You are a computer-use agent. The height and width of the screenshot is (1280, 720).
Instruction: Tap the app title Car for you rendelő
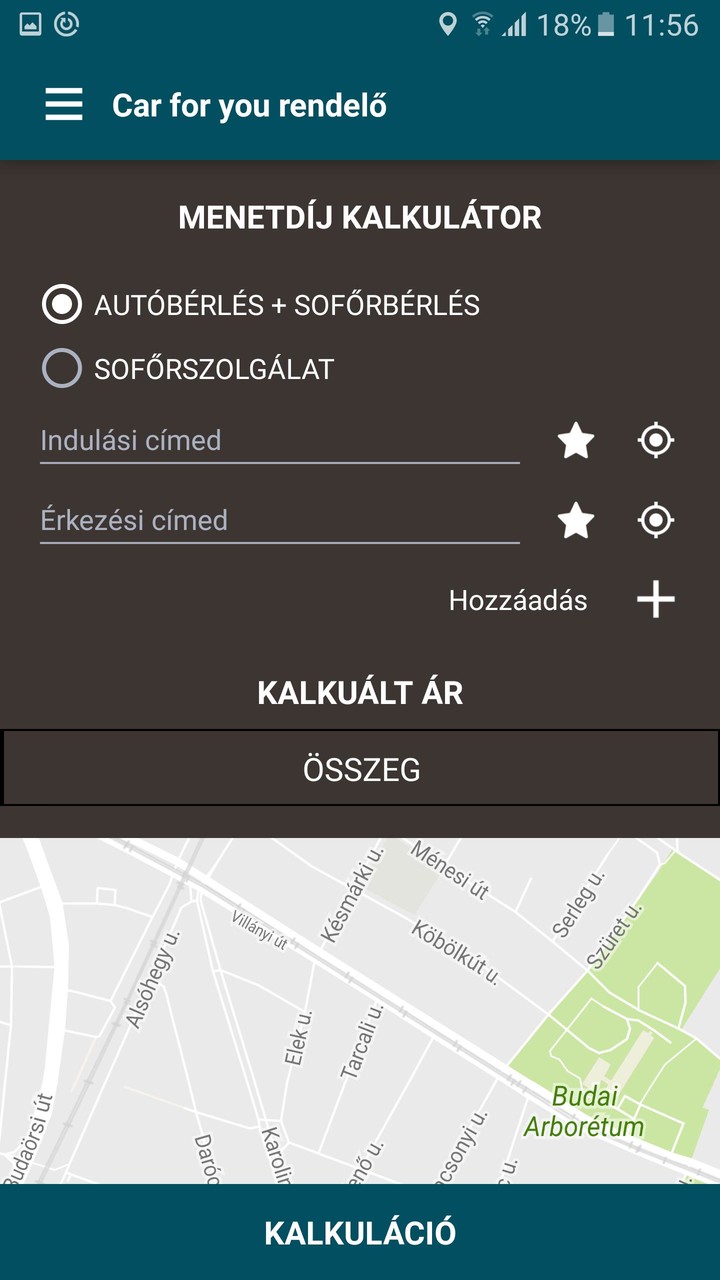pos(251,105)
